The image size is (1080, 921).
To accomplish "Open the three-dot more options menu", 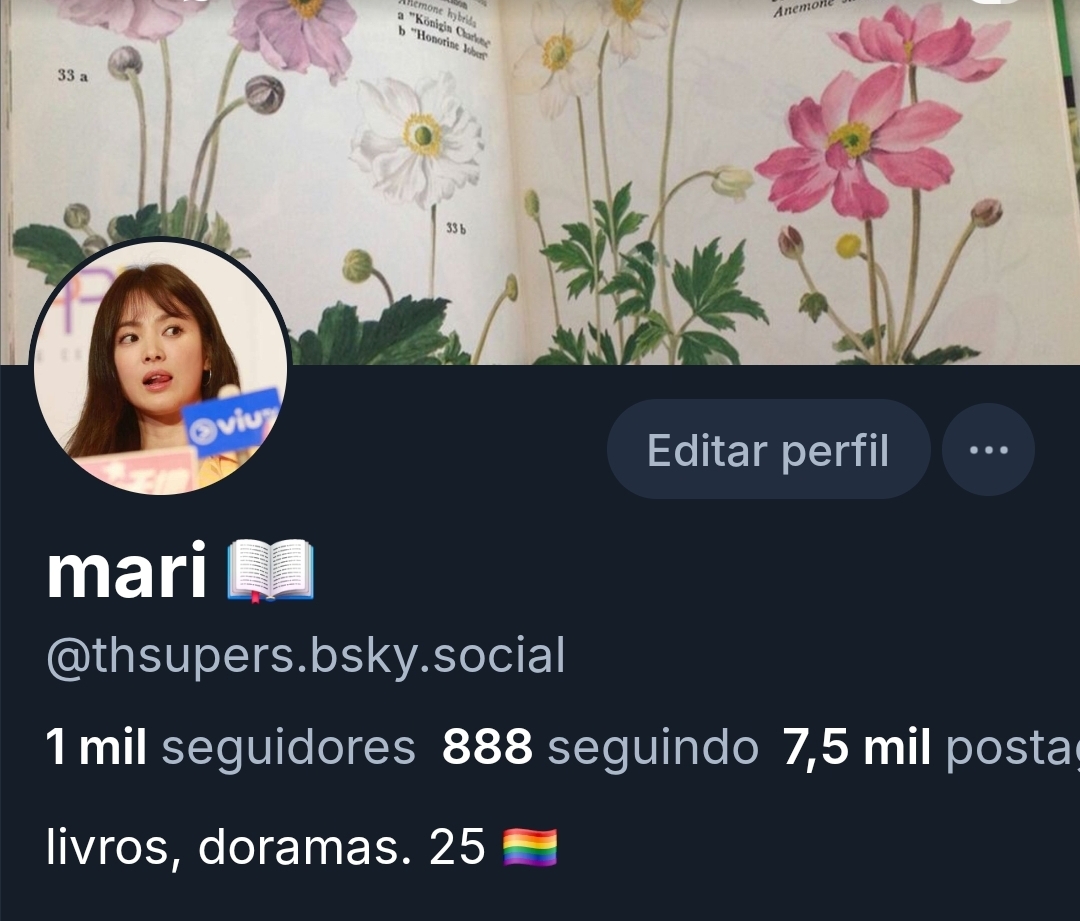I will pos(988,450).
